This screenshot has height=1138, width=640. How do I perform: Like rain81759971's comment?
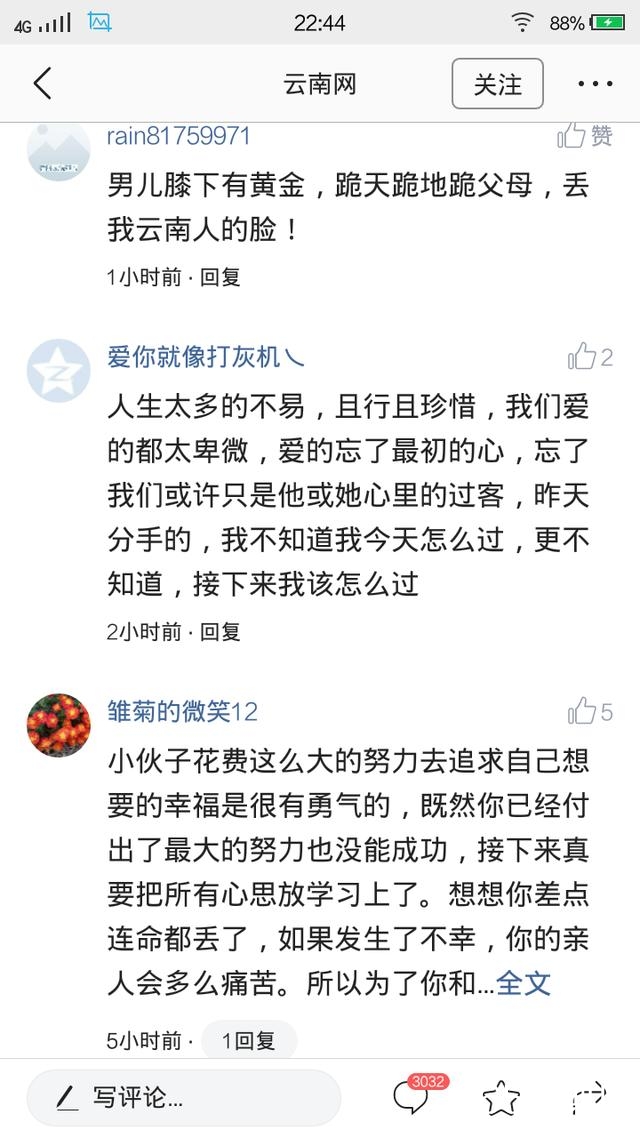(585, 136)
